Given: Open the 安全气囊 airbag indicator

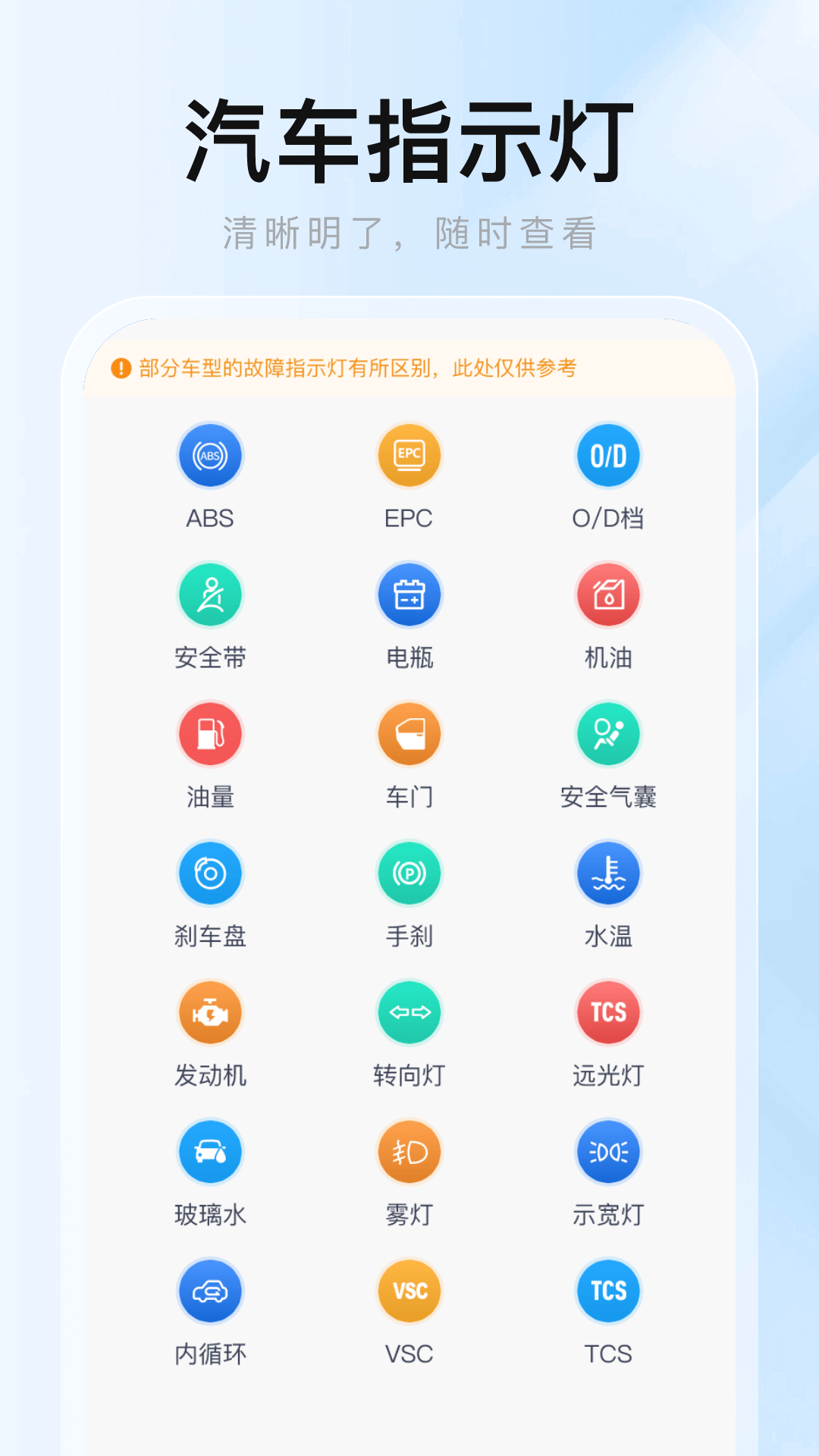Looking at the screenshot, I should tap(608, 733).
